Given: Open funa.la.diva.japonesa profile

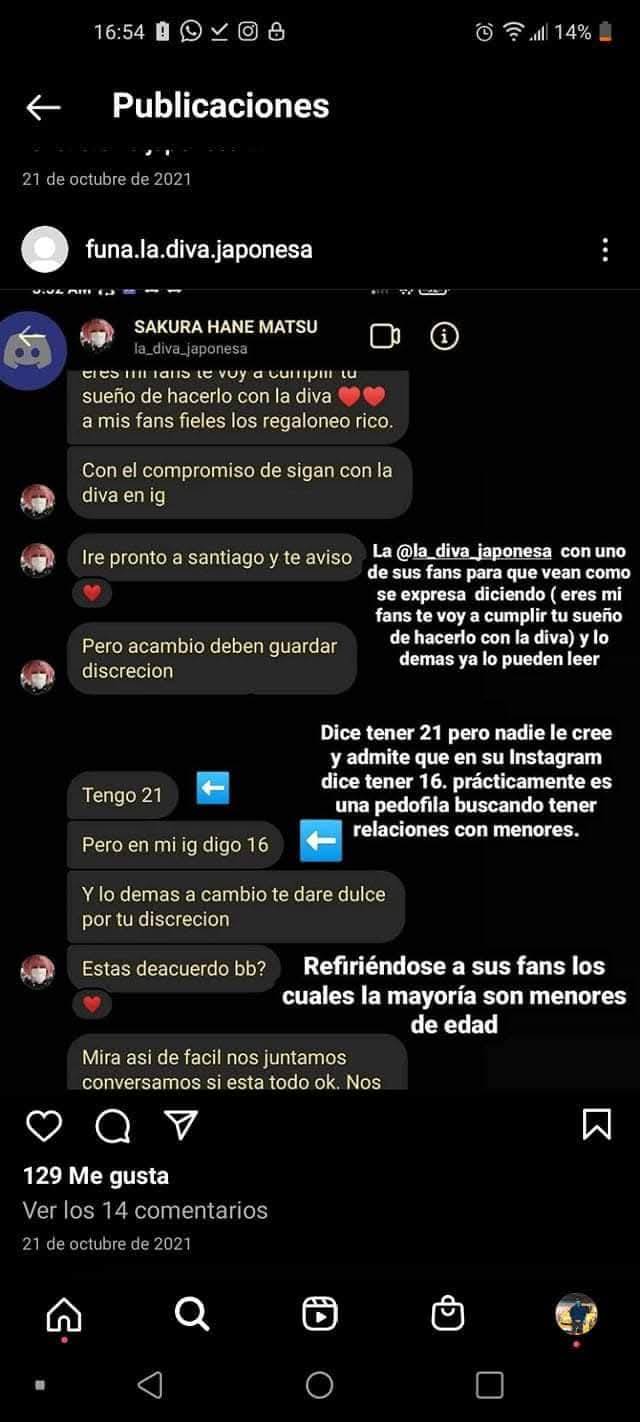Looking at the screenshot, I should pyautogui.click(x=198, y=249).
